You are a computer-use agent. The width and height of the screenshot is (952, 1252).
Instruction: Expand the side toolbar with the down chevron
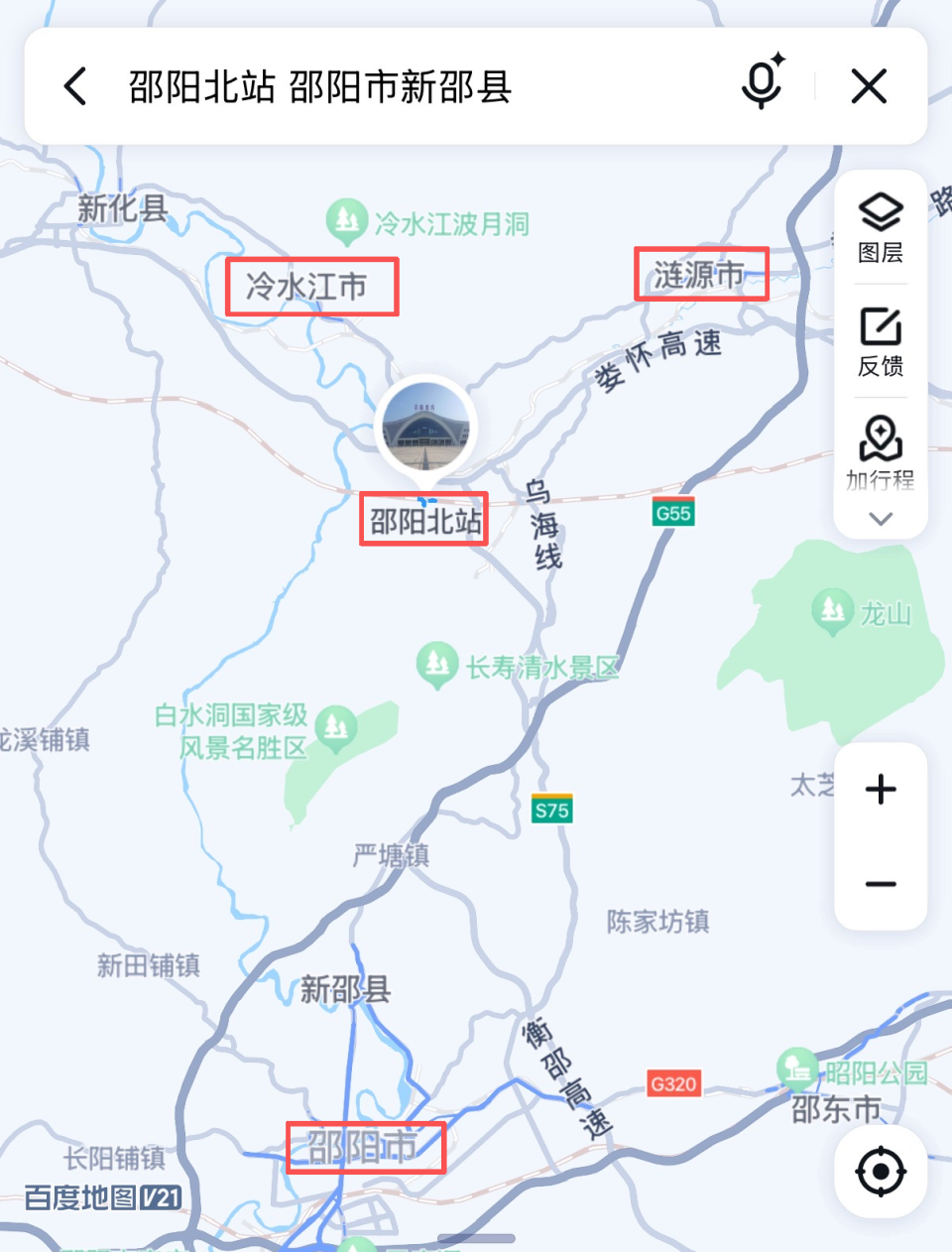pyautogui.click(x=881, y=518)
